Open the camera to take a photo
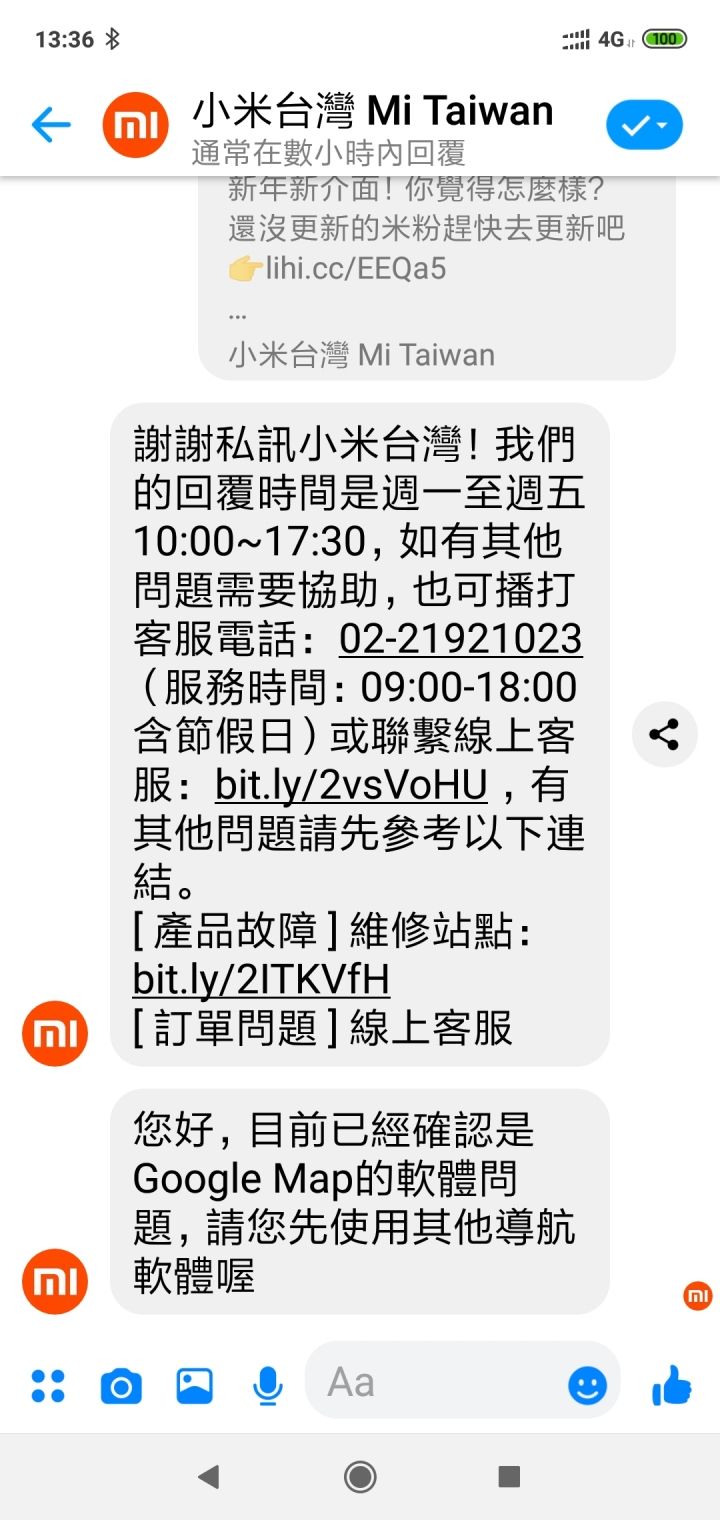 tap(121, 1386)
